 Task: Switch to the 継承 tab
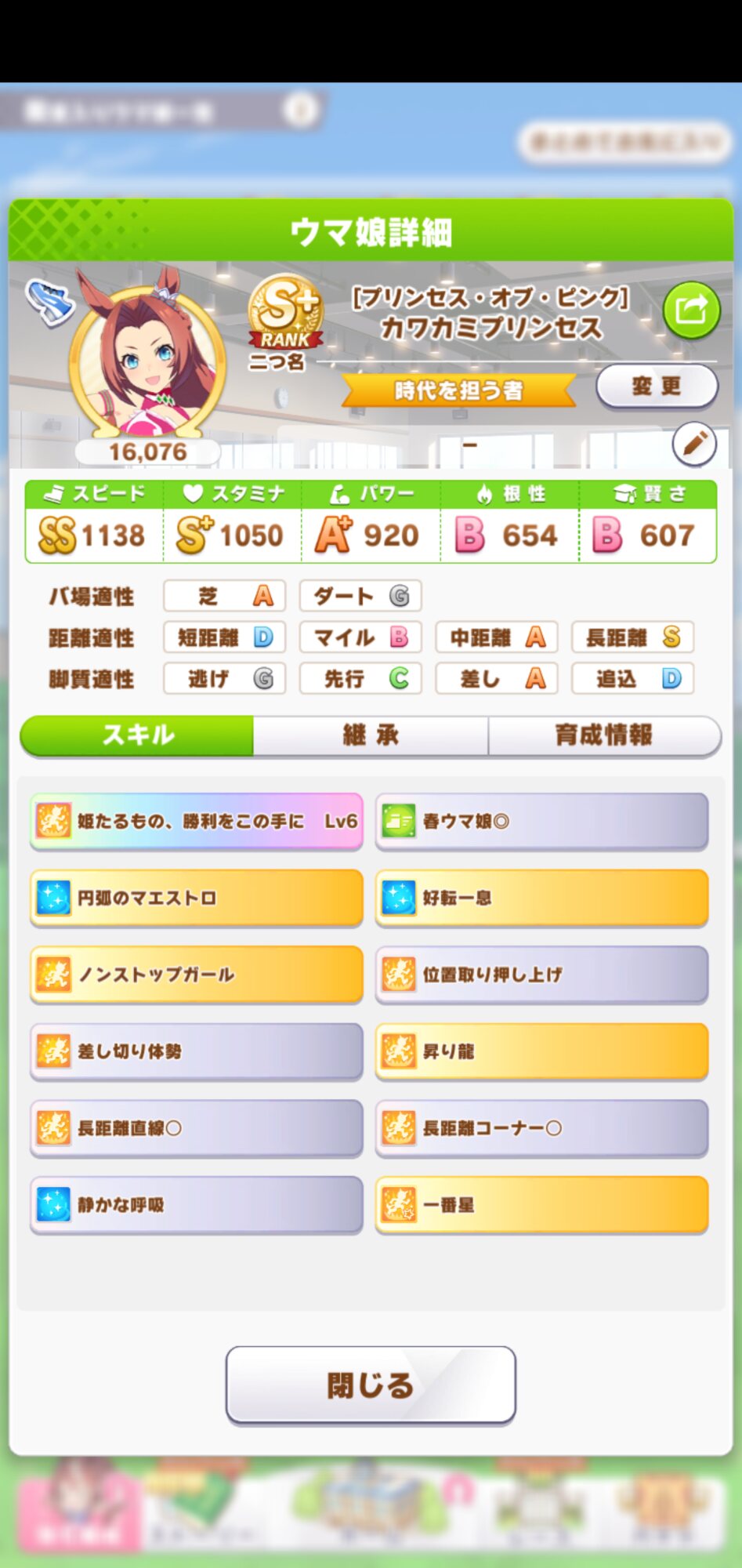tap(371, 735)
